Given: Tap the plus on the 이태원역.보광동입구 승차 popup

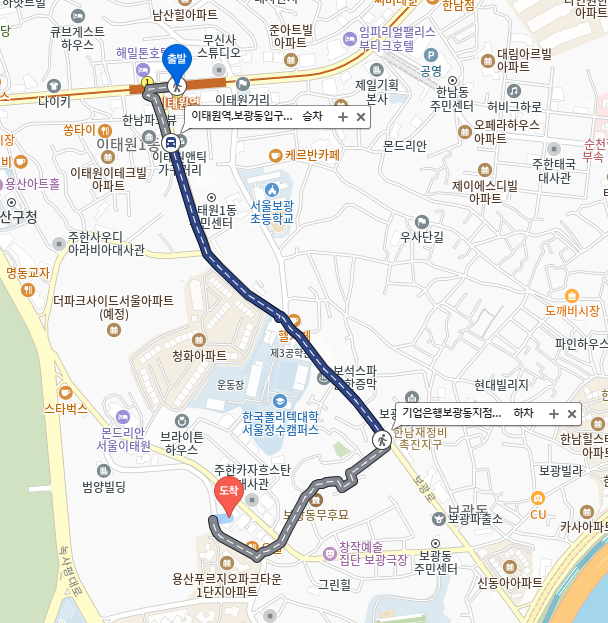Looking at the screenshot, I should (343, 117).
